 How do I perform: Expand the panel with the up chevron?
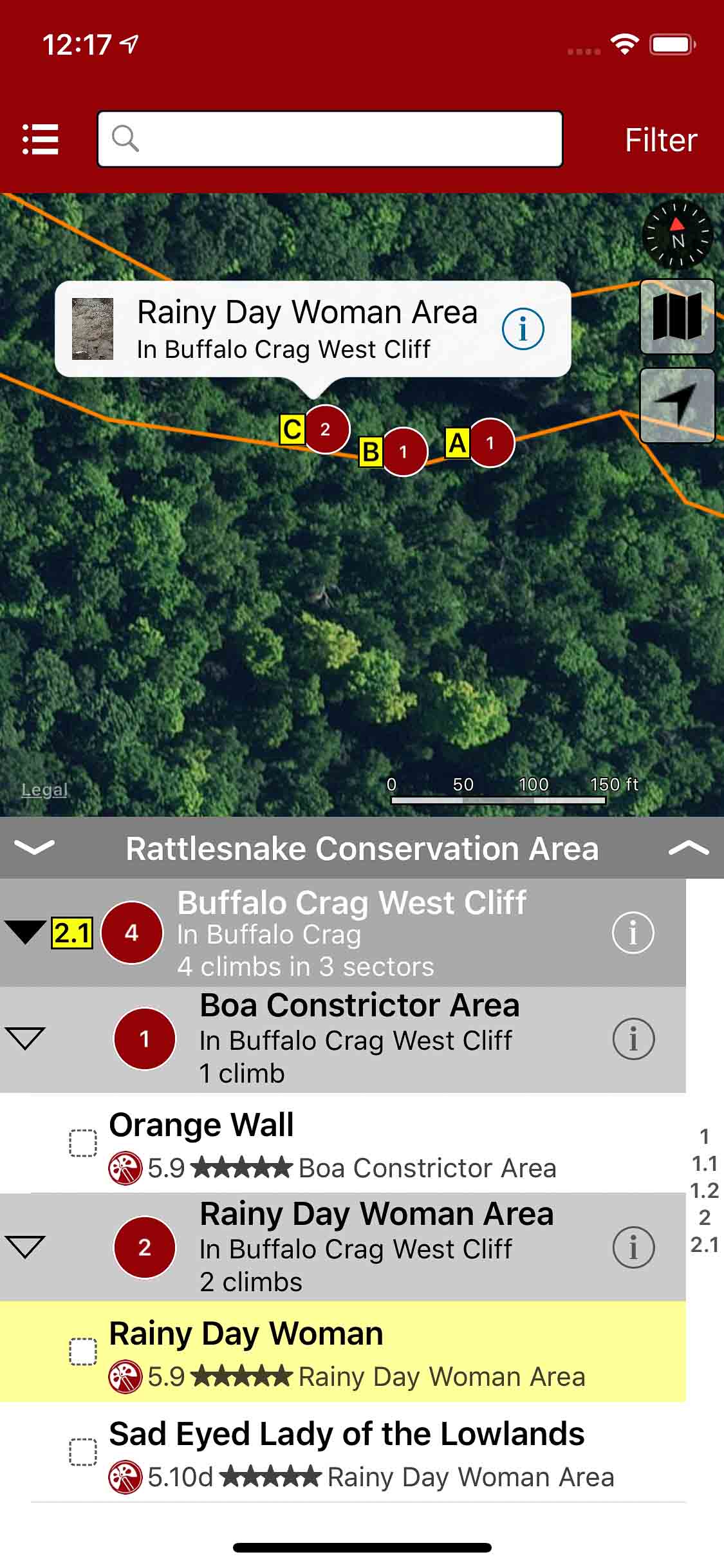tap(688, 848)
